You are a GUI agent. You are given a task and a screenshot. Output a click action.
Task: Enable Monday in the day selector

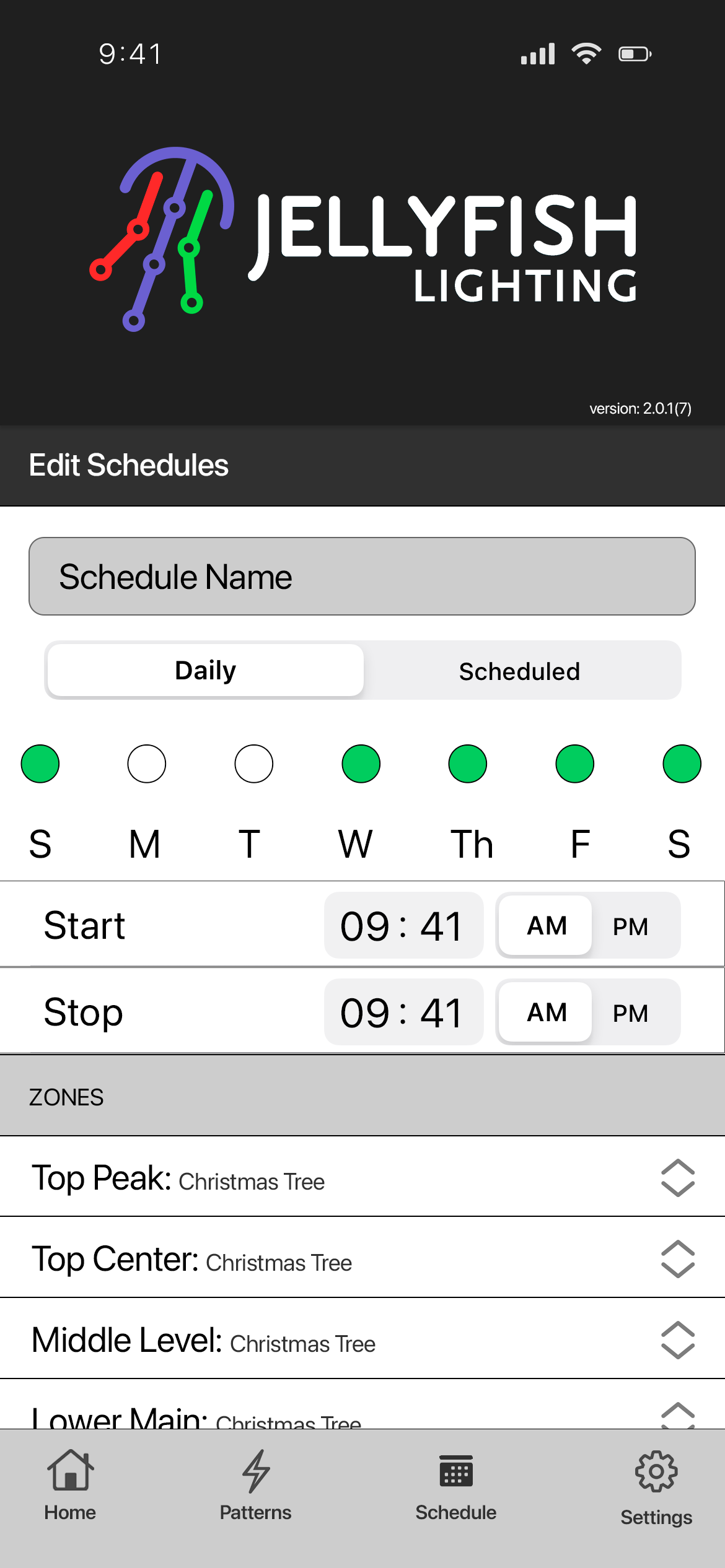tap(146, 764)
